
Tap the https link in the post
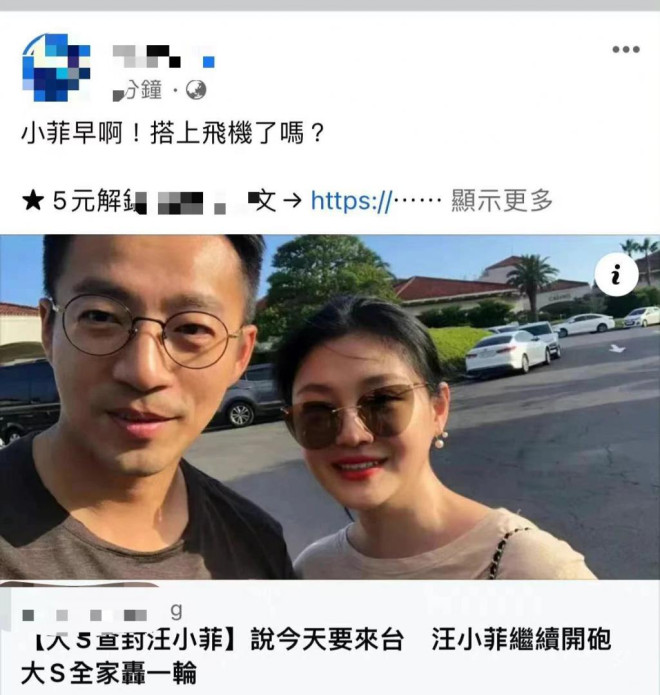[350, 201]
